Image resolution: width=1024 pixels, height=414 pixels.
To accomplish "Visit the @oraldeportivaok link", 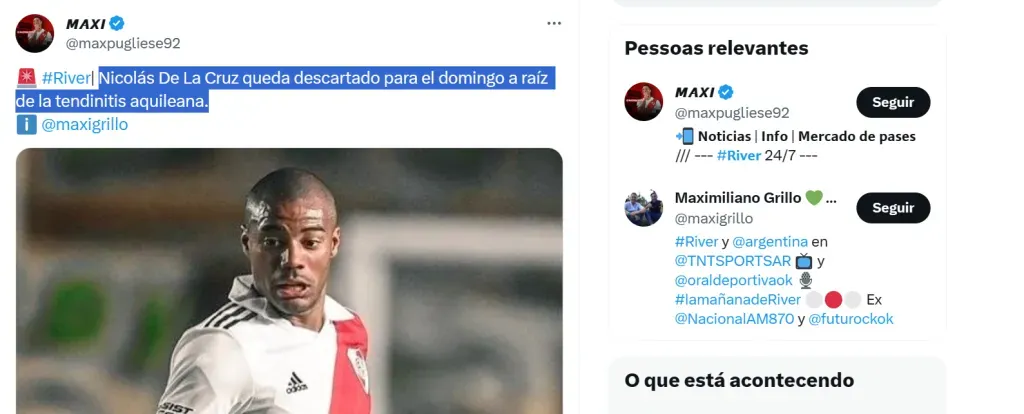I will pos(734,280).
